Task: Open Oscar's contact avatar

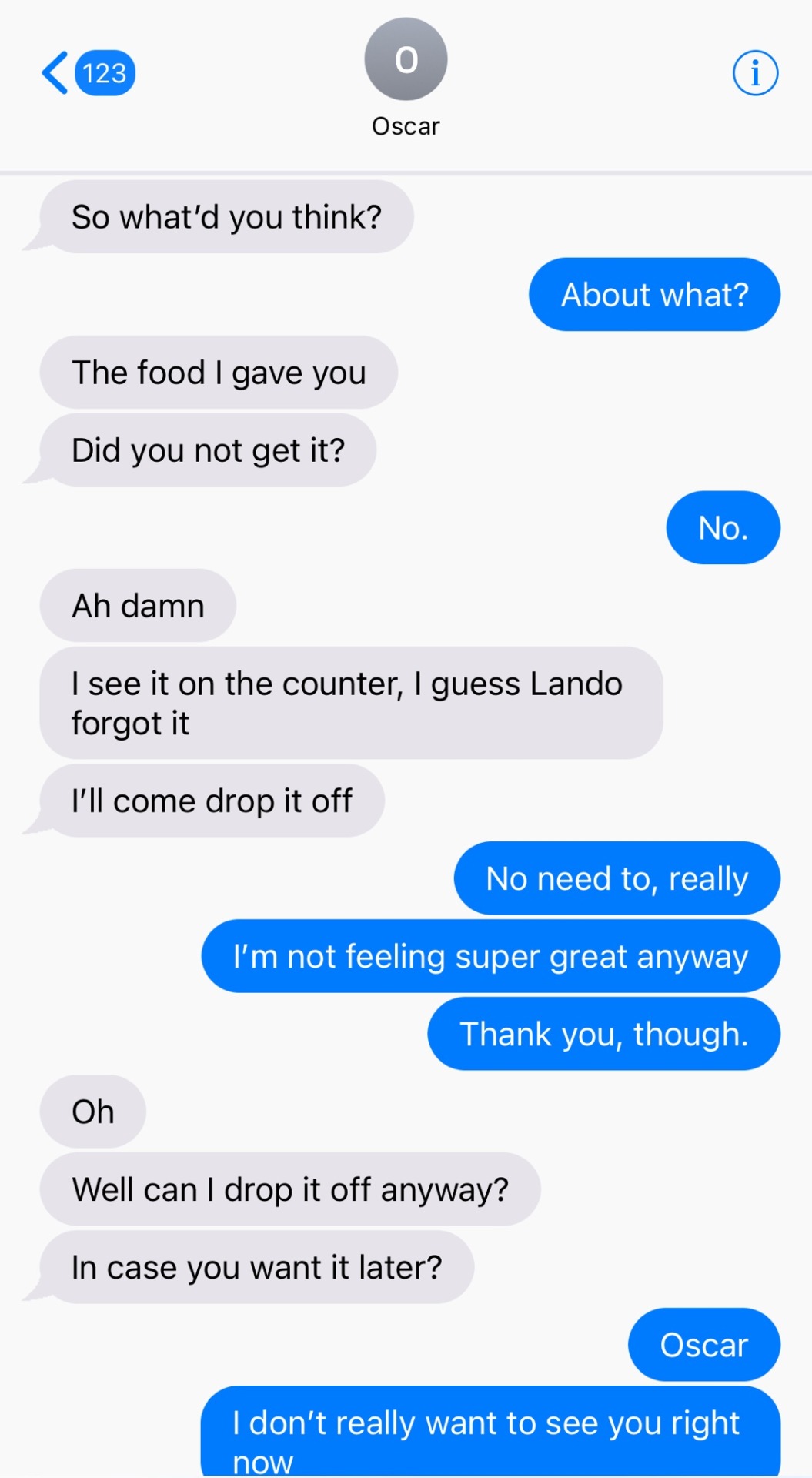Action: pyautogui.click(x=406, y=60)
